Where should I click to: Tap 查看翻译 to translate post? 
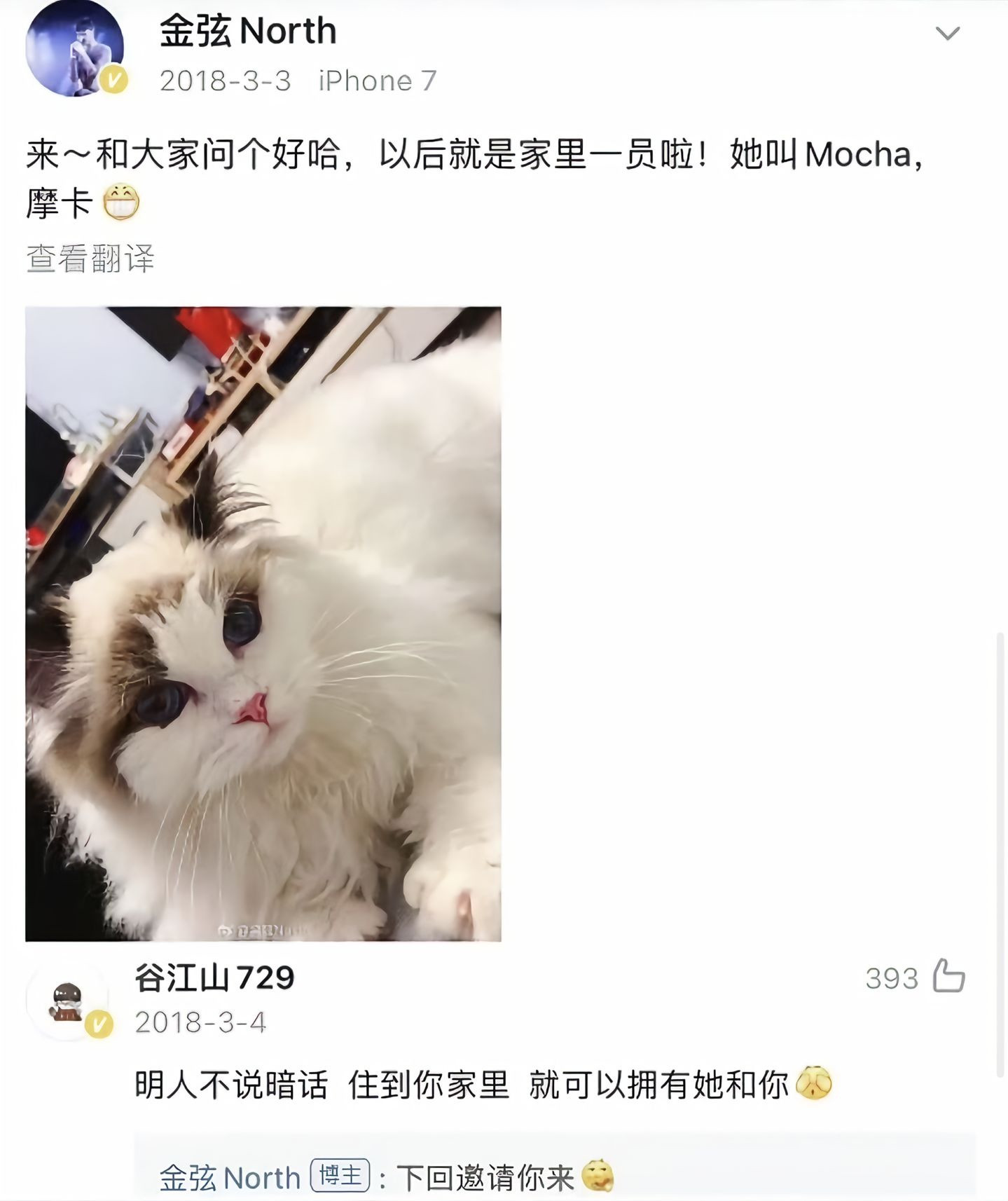point(90,259)
